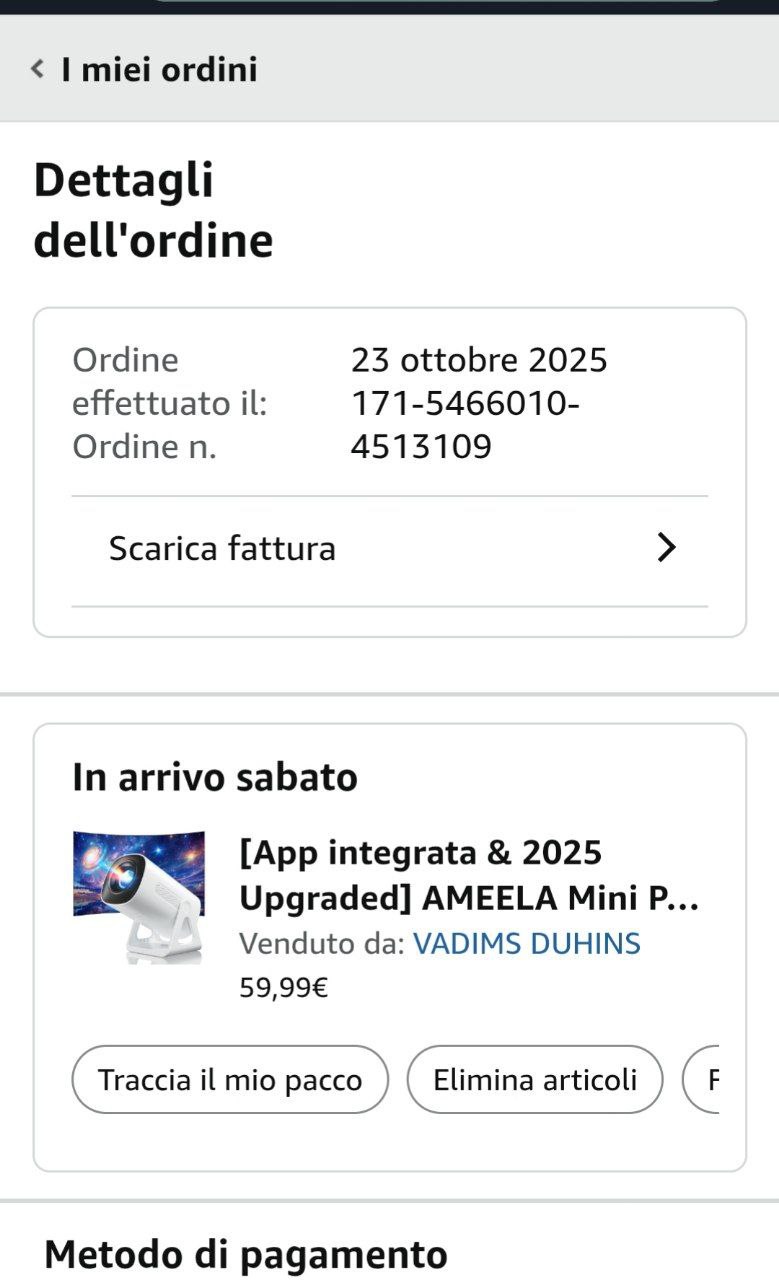Visit seller VADIMS DUHINS page
The image size is (779, 1280).
point(526,944)
